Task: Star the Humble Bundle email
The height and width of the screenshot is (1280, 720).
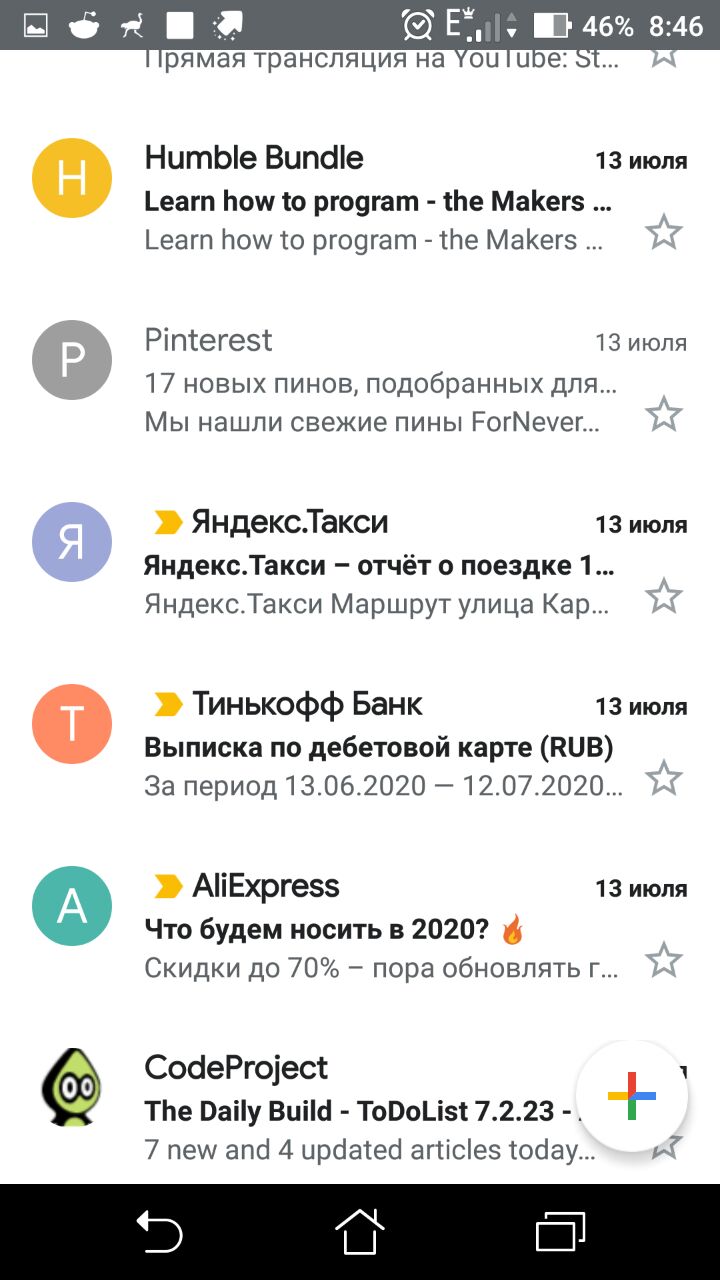Action: tap(663, 233)
